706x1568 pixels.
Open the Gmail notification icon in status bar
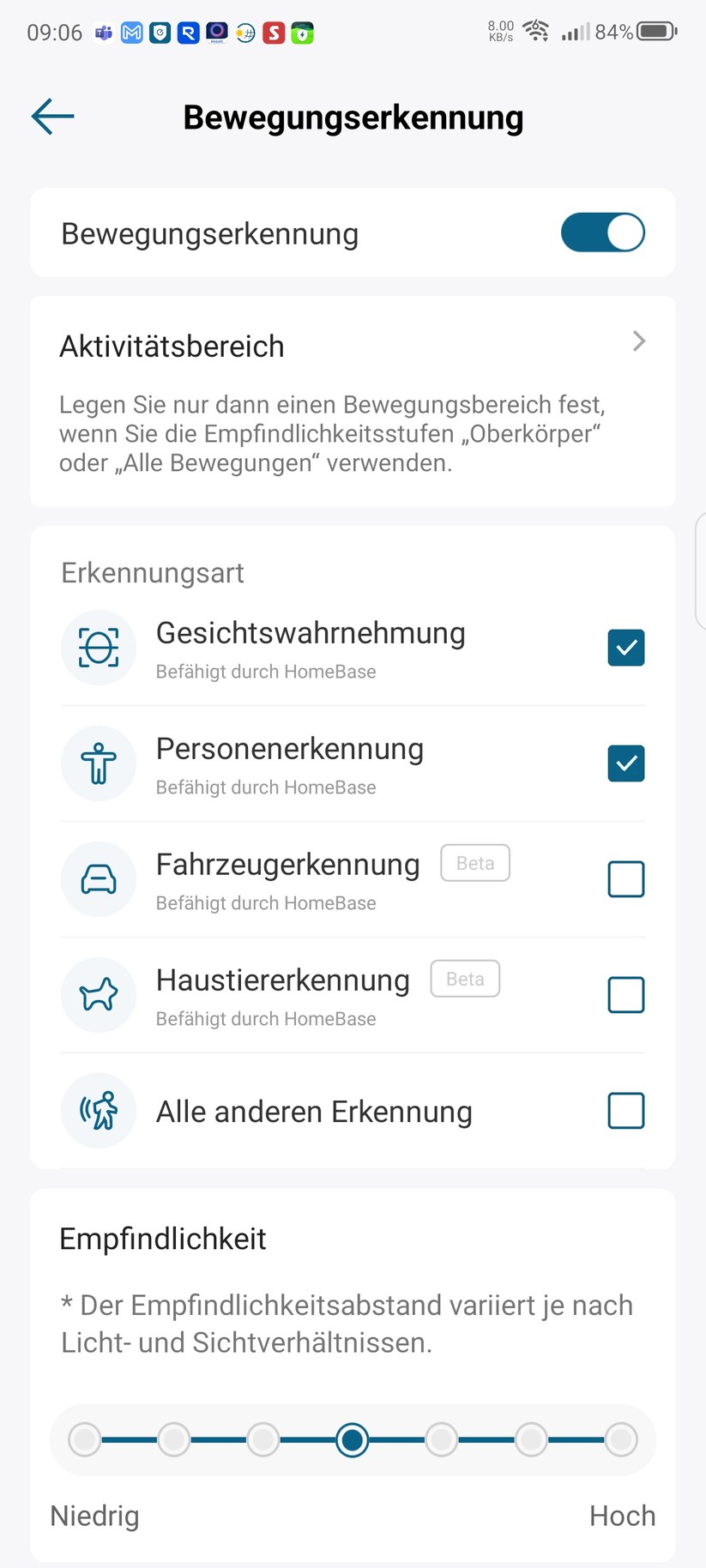tap(130, 32)
